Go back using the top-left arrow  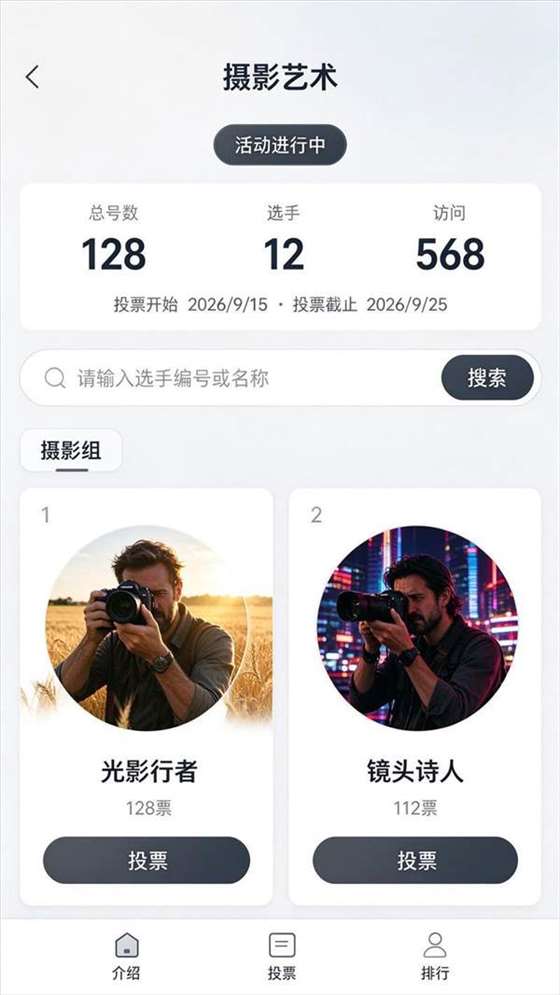click(32, 77)
